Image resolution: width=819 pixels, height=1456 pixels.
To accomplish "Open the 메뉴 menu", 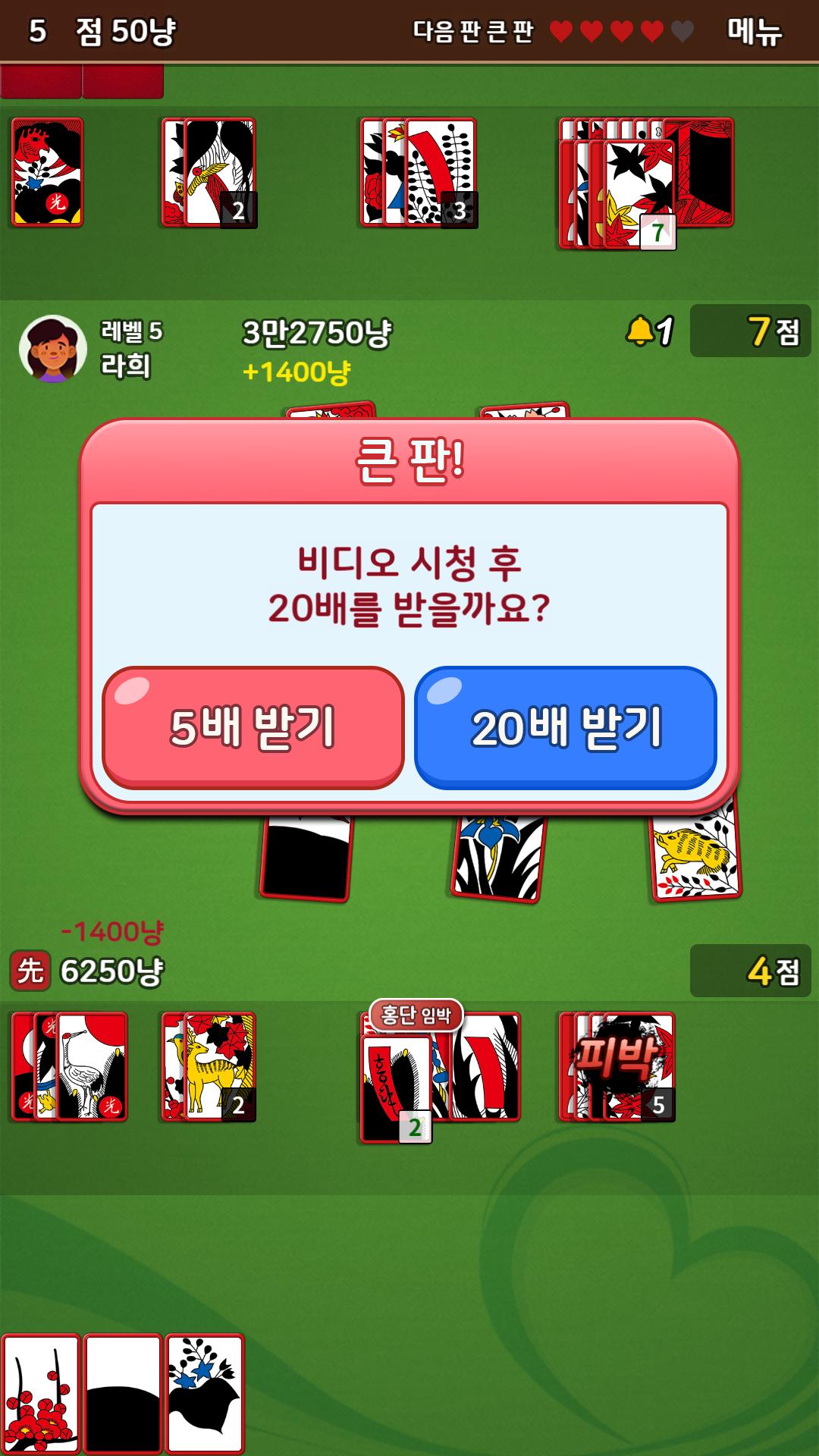I will pos(754,31).
